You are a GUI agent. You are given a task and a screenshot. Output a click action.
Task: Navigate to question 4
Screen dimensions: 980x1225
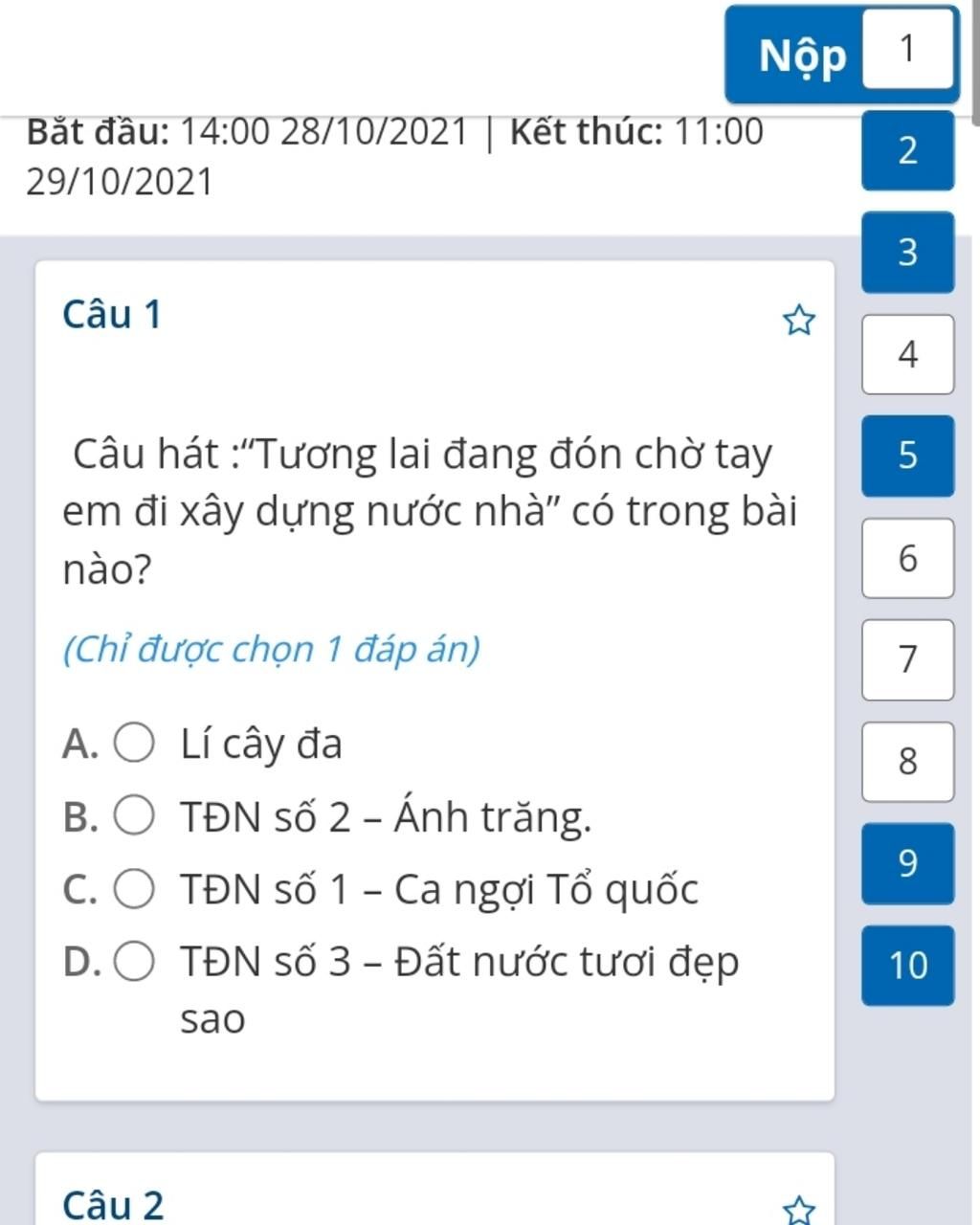pos(907,354)
